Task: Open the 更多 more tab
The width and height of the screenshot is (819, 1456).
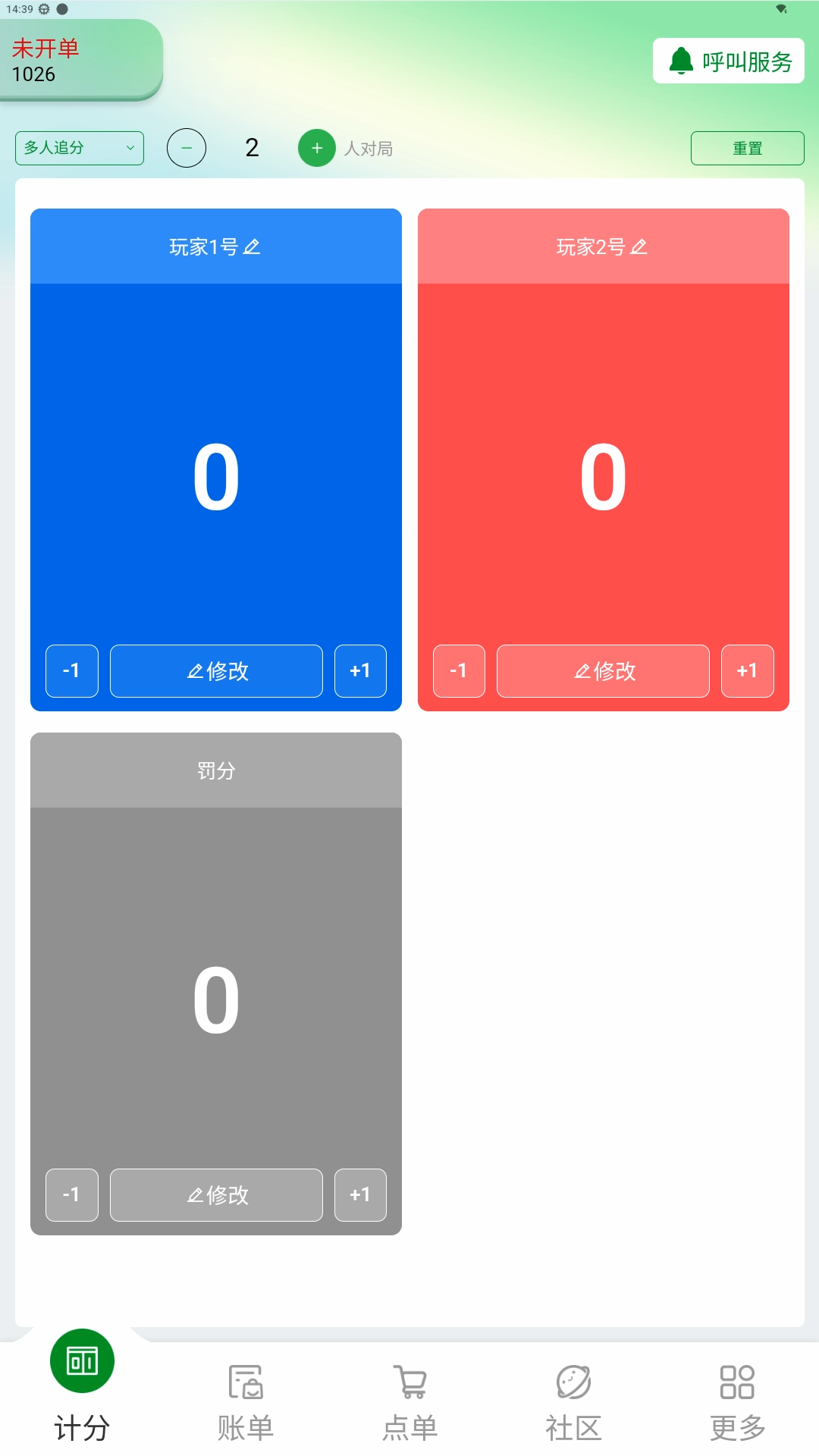Action: point(737,1403)
